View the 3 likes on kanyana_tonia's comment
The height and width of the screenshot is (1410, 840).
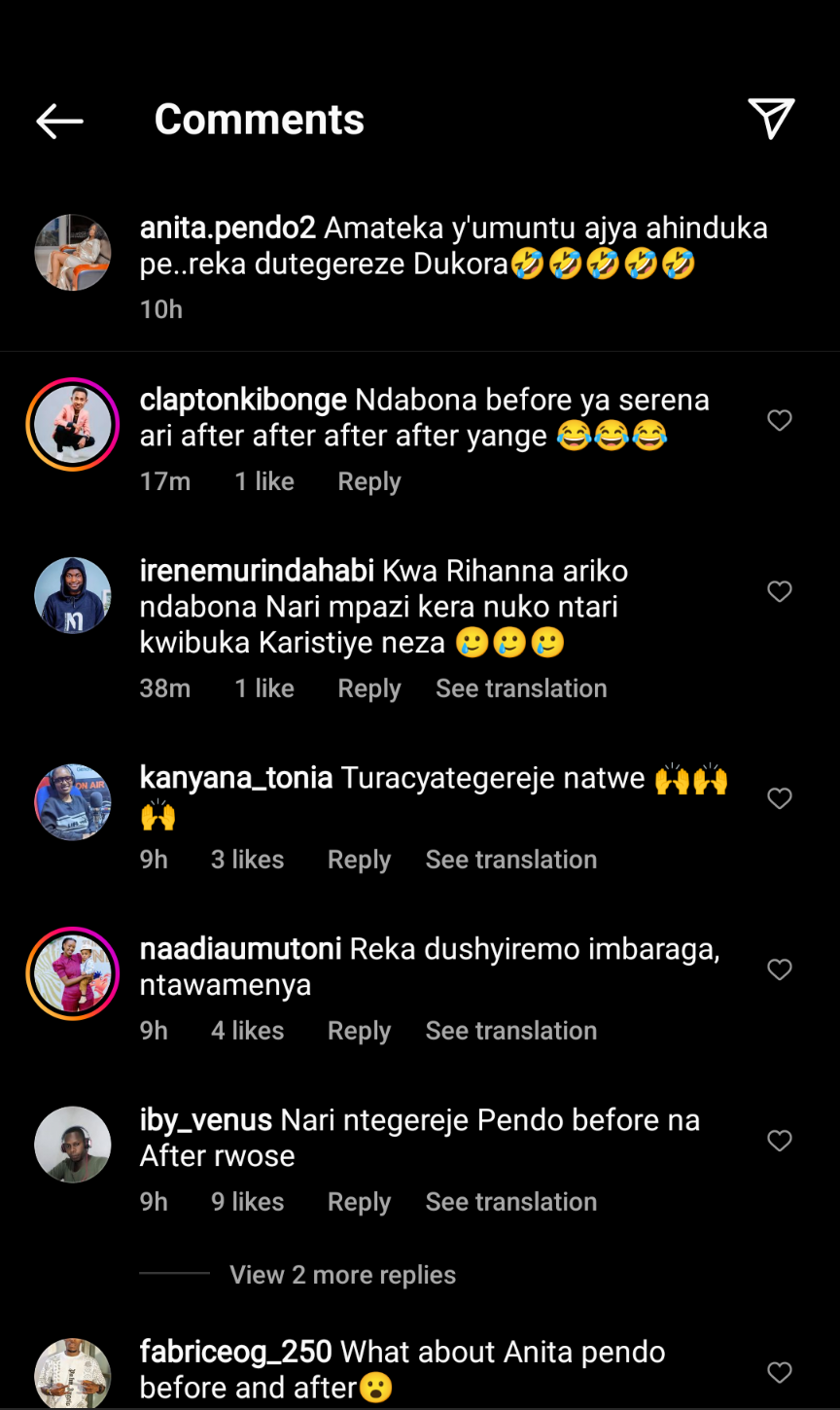[x=247, y=860]
